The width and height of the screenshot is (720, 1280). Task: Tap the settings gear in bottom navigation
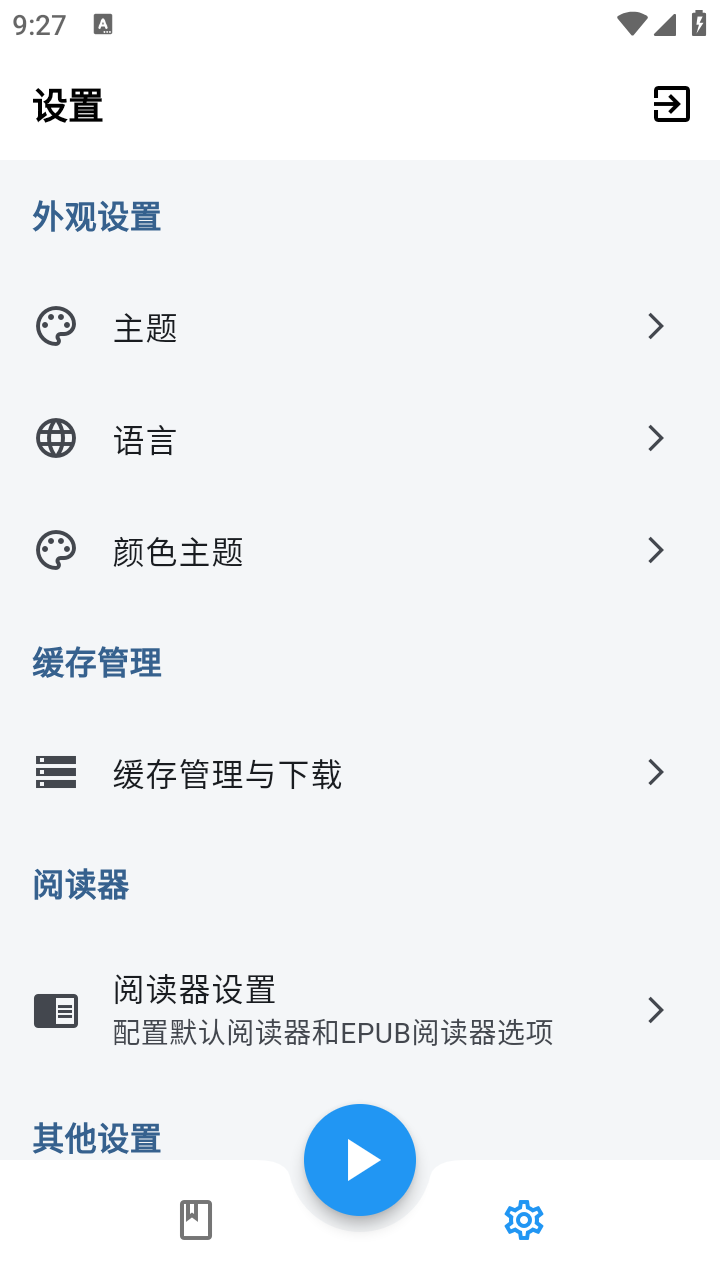523,1220
